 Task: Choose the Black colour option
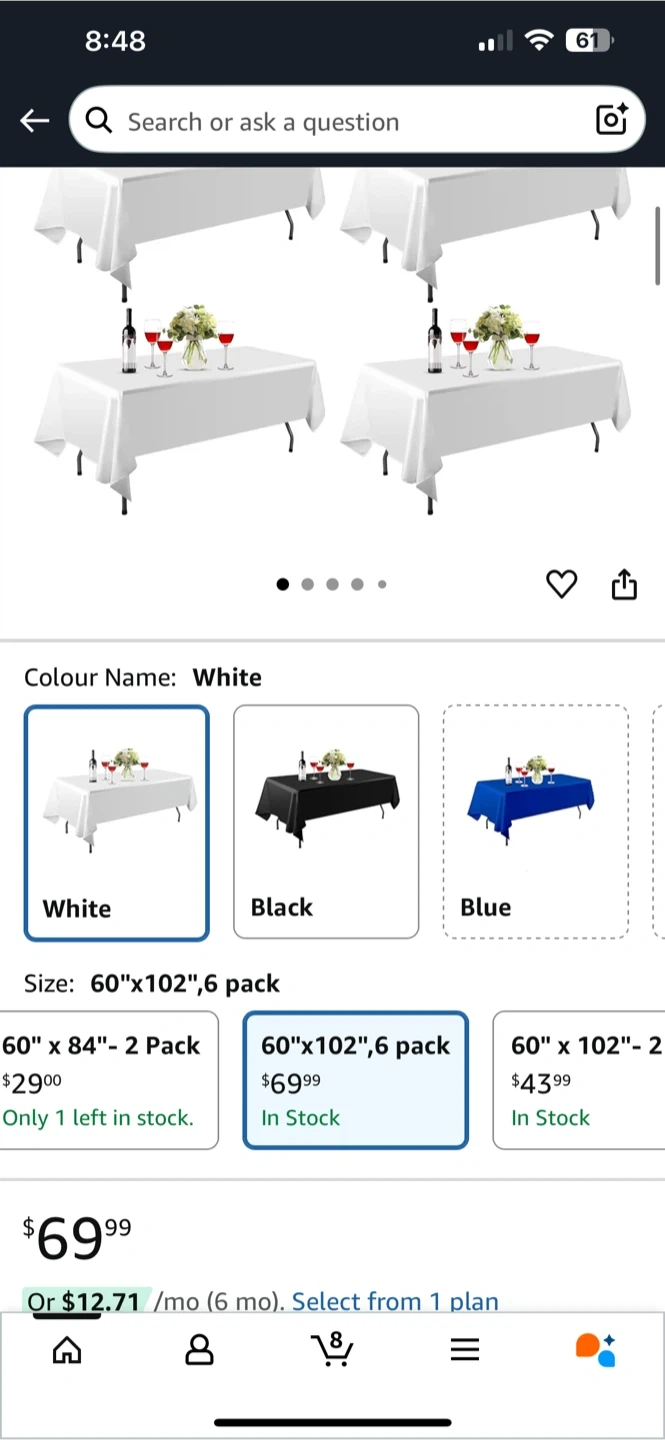(x=326, y=822)
